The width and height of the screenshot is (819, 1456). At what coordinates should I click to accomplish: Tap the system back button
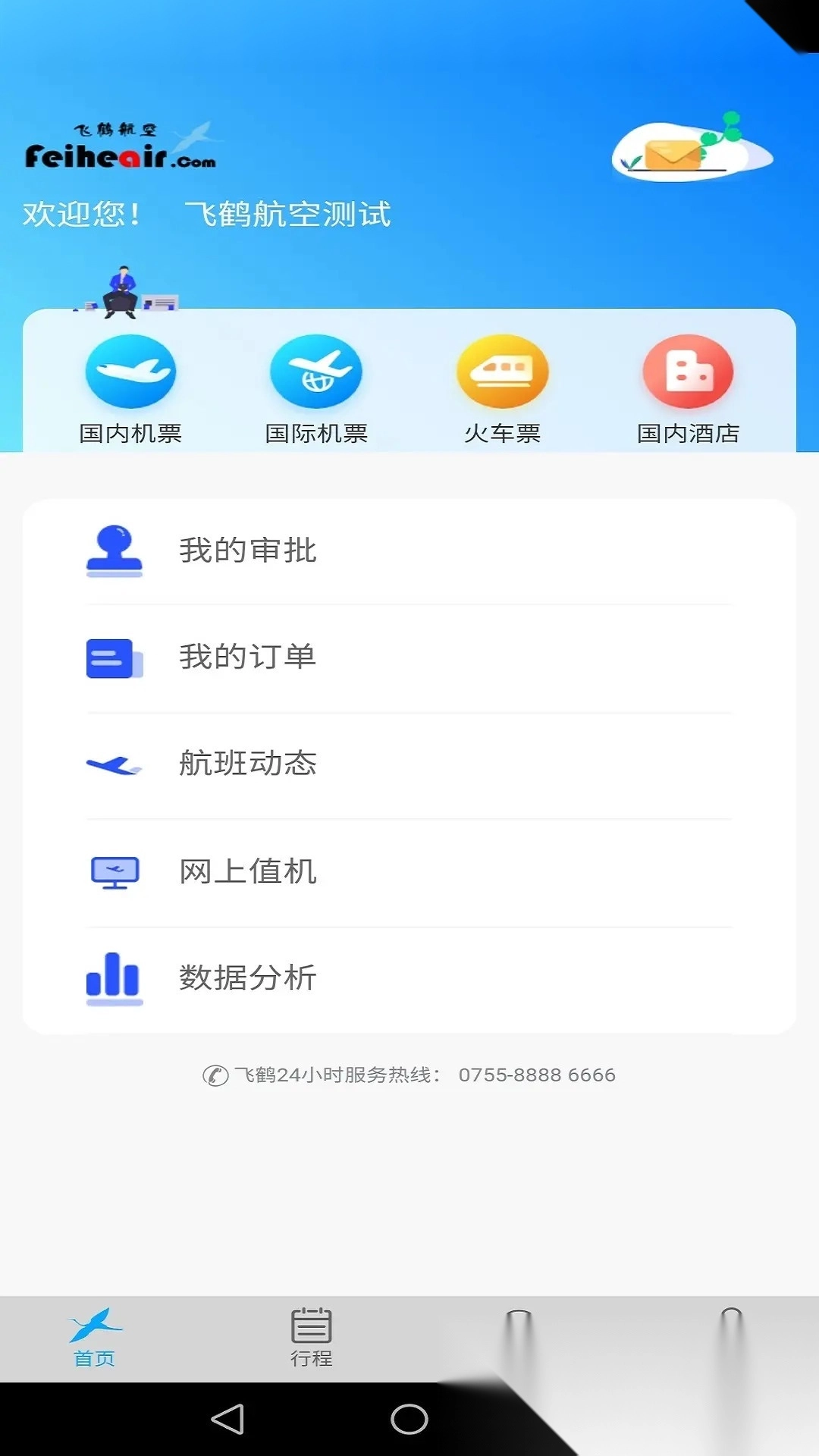227,1420
